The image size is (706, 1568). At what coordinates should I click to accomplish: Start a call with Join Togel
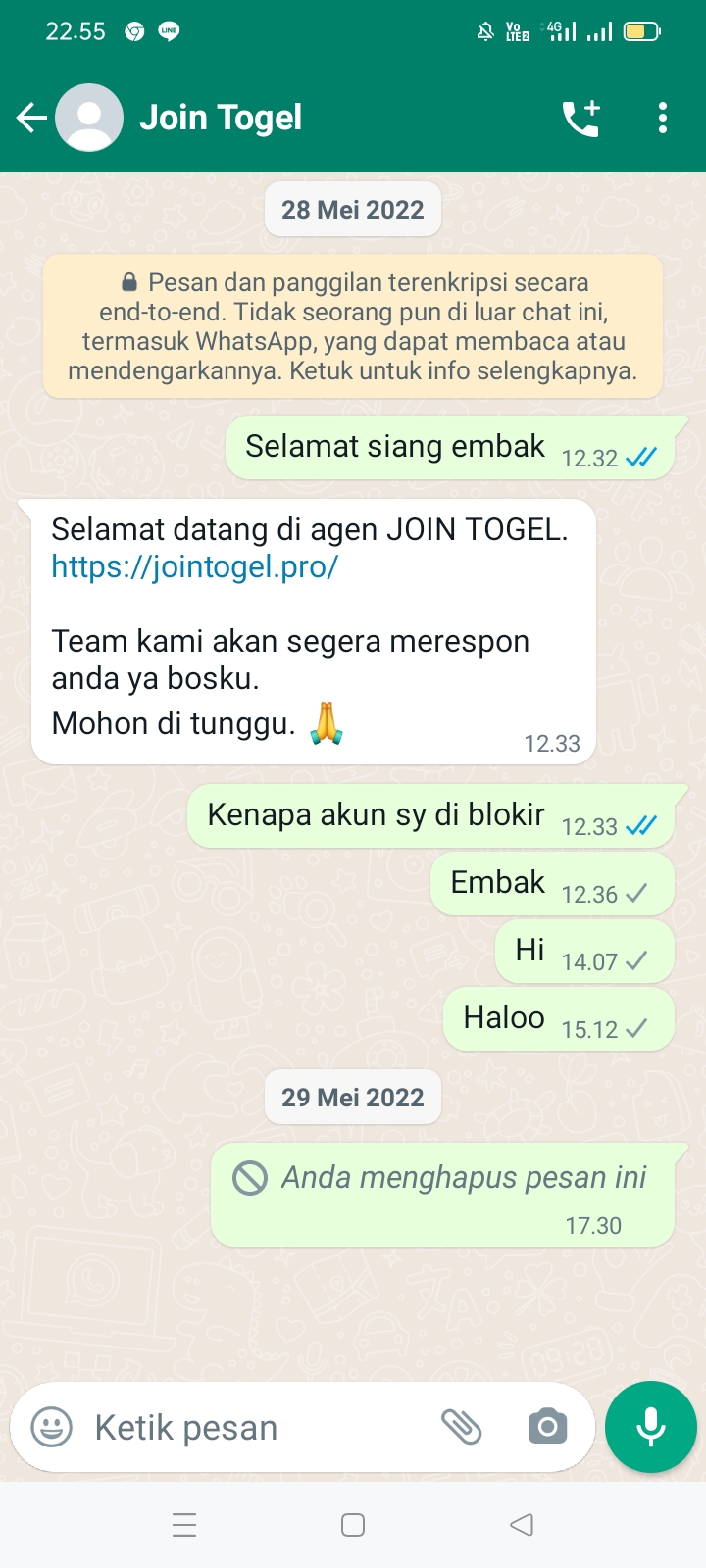[x=580, y=119]
